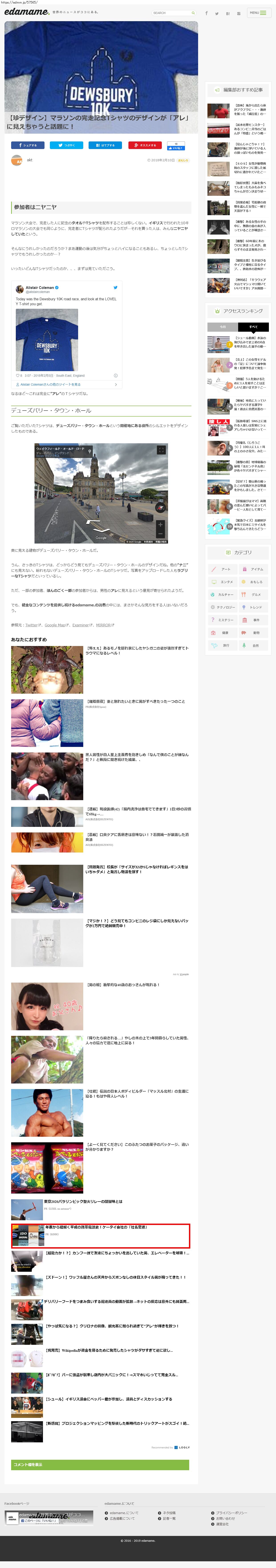Switch to the 今月 ranking tab

pyautogui.click(x=223, y=327)
